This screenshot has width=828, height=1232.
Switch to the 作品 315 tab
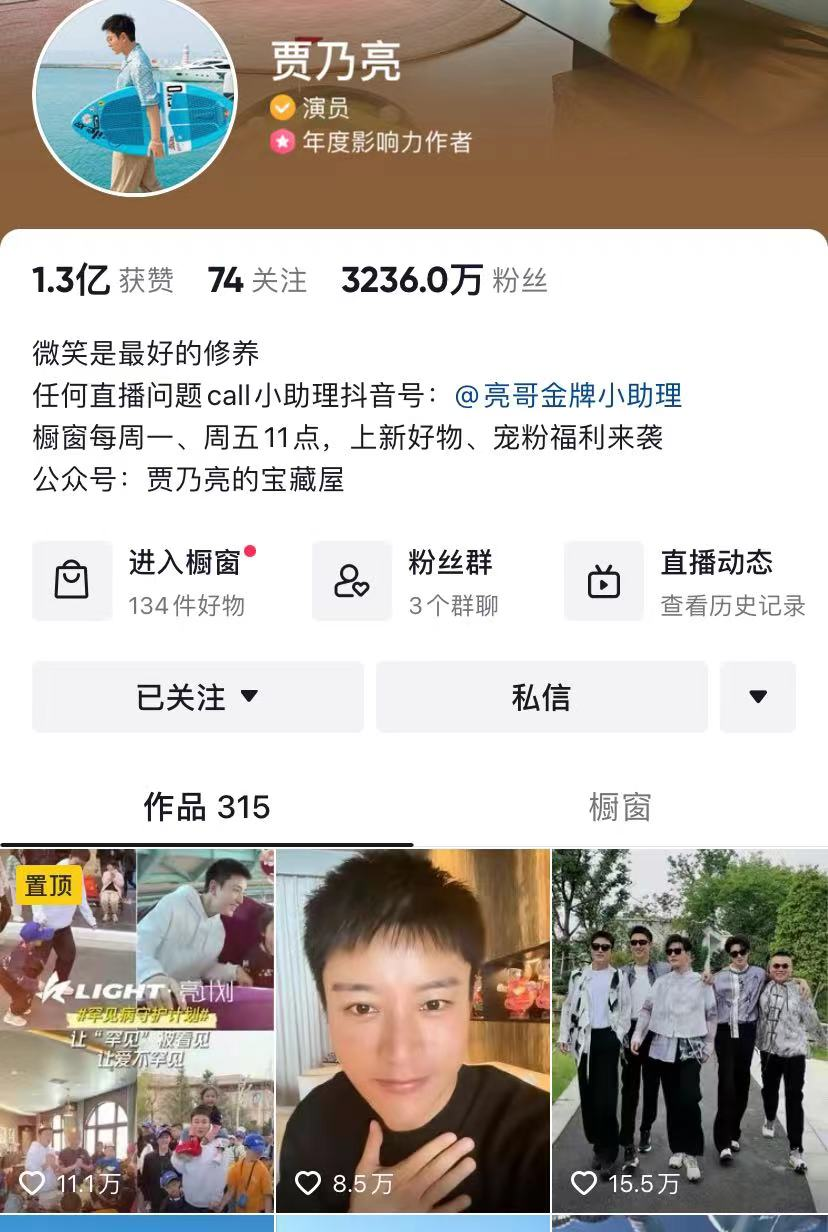coord(206,807)
